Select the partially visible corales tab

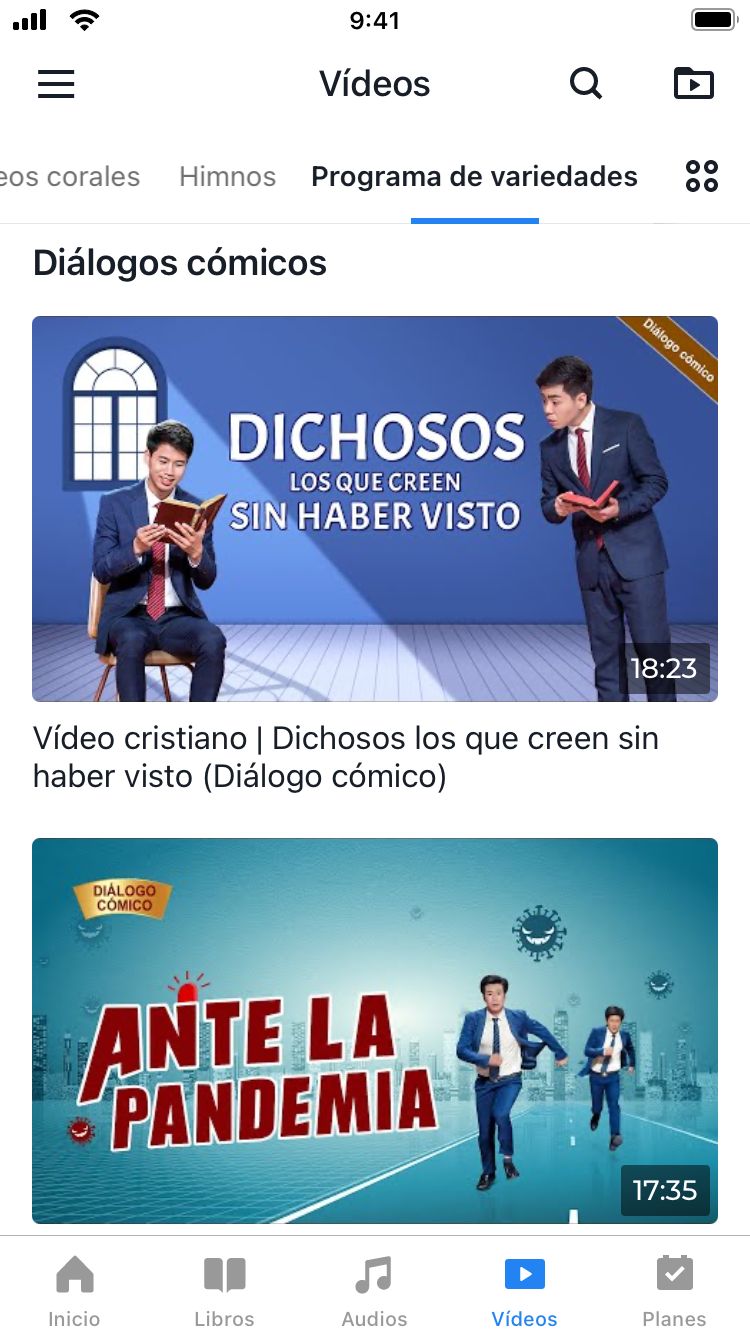70,177
